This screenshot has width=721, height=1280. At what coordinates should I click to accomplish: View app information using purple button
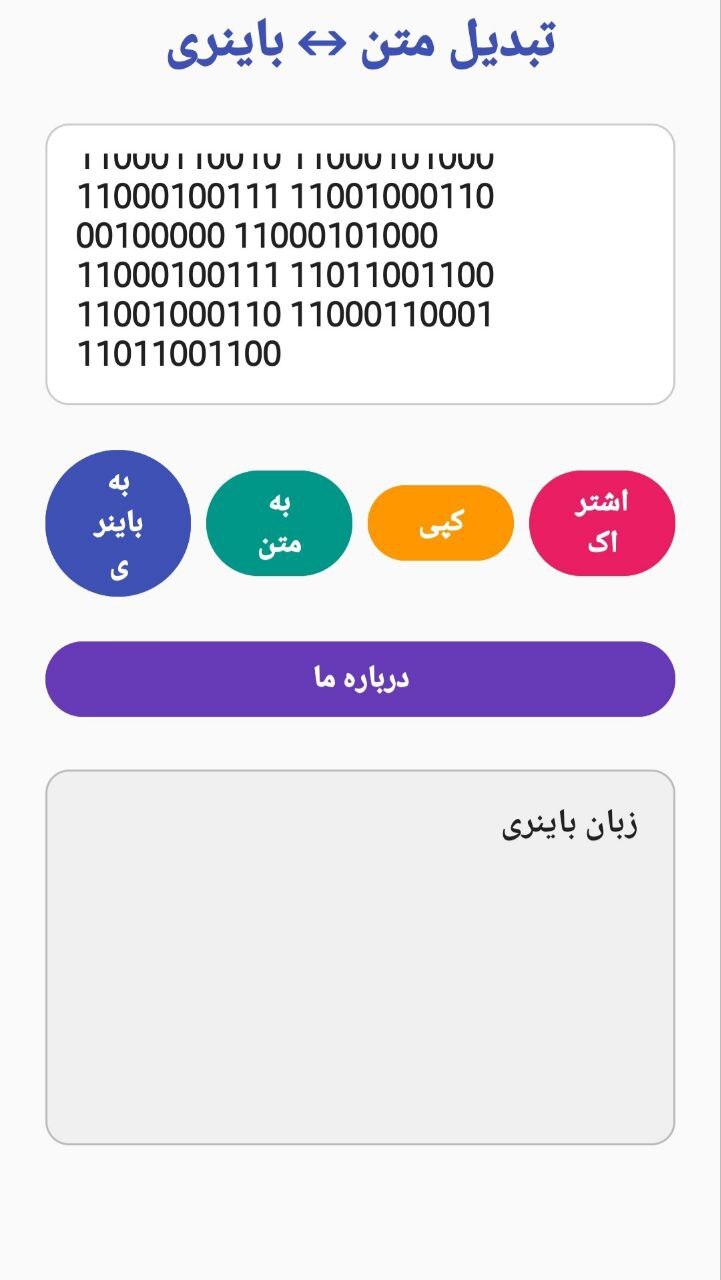tap(360, 679)
